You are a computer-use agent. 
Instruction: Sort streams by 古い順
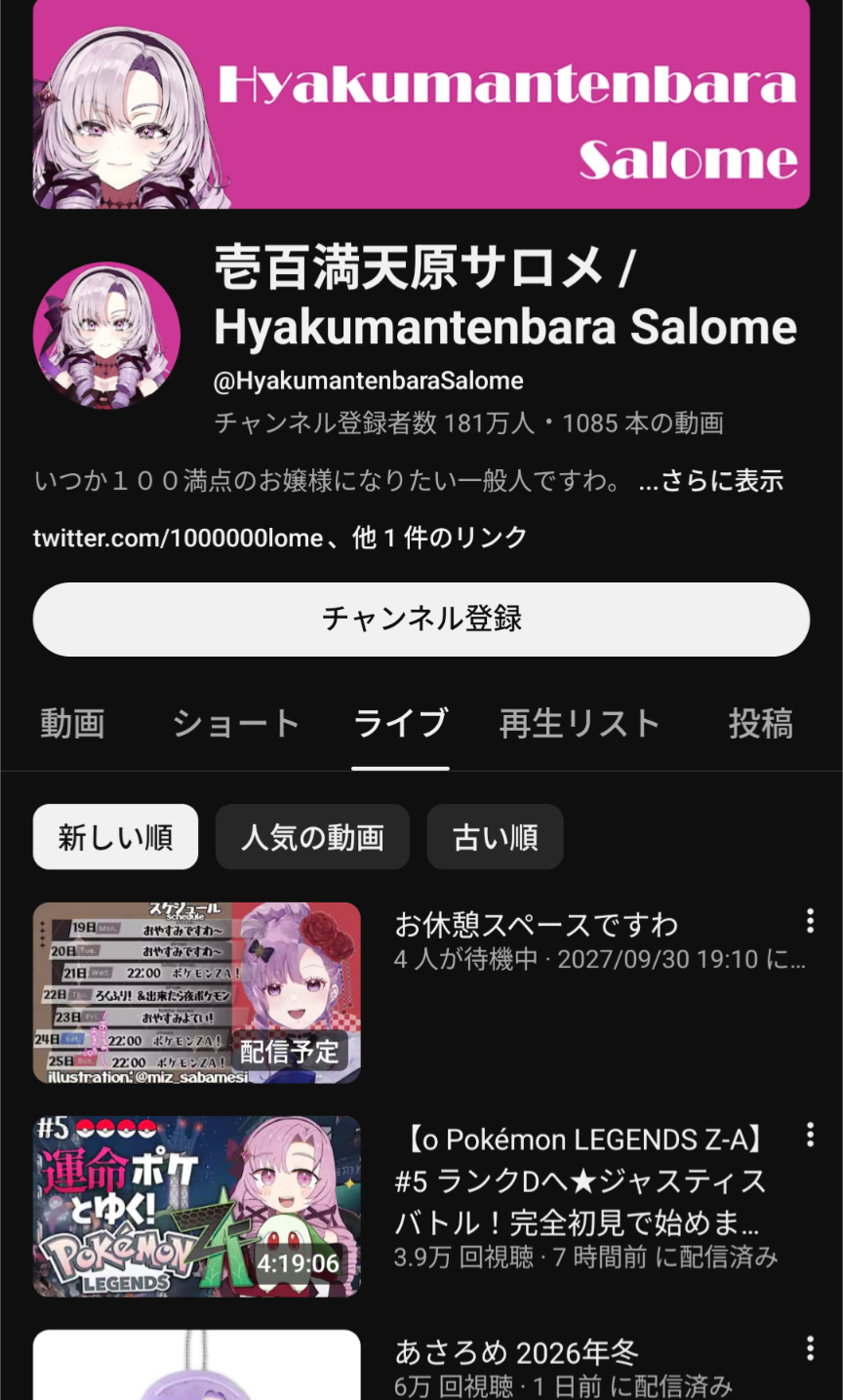coord(495,837)
